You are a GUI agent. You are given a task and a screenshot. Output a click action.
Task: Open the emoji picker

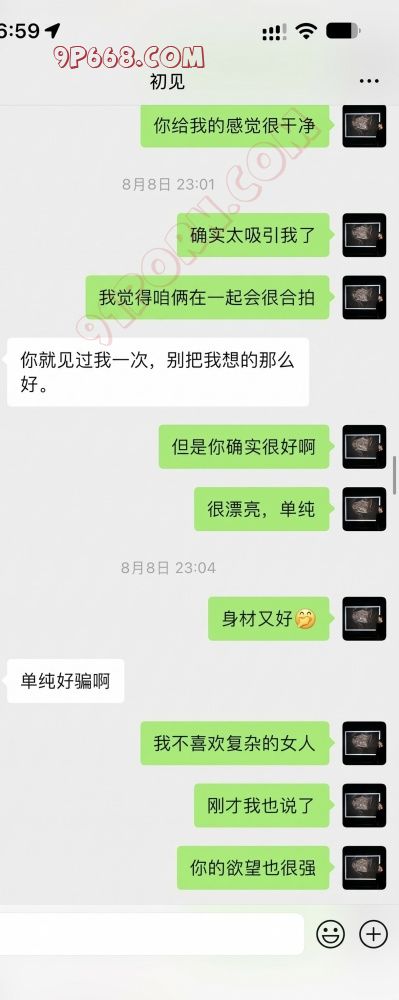[x=331, y=934]
